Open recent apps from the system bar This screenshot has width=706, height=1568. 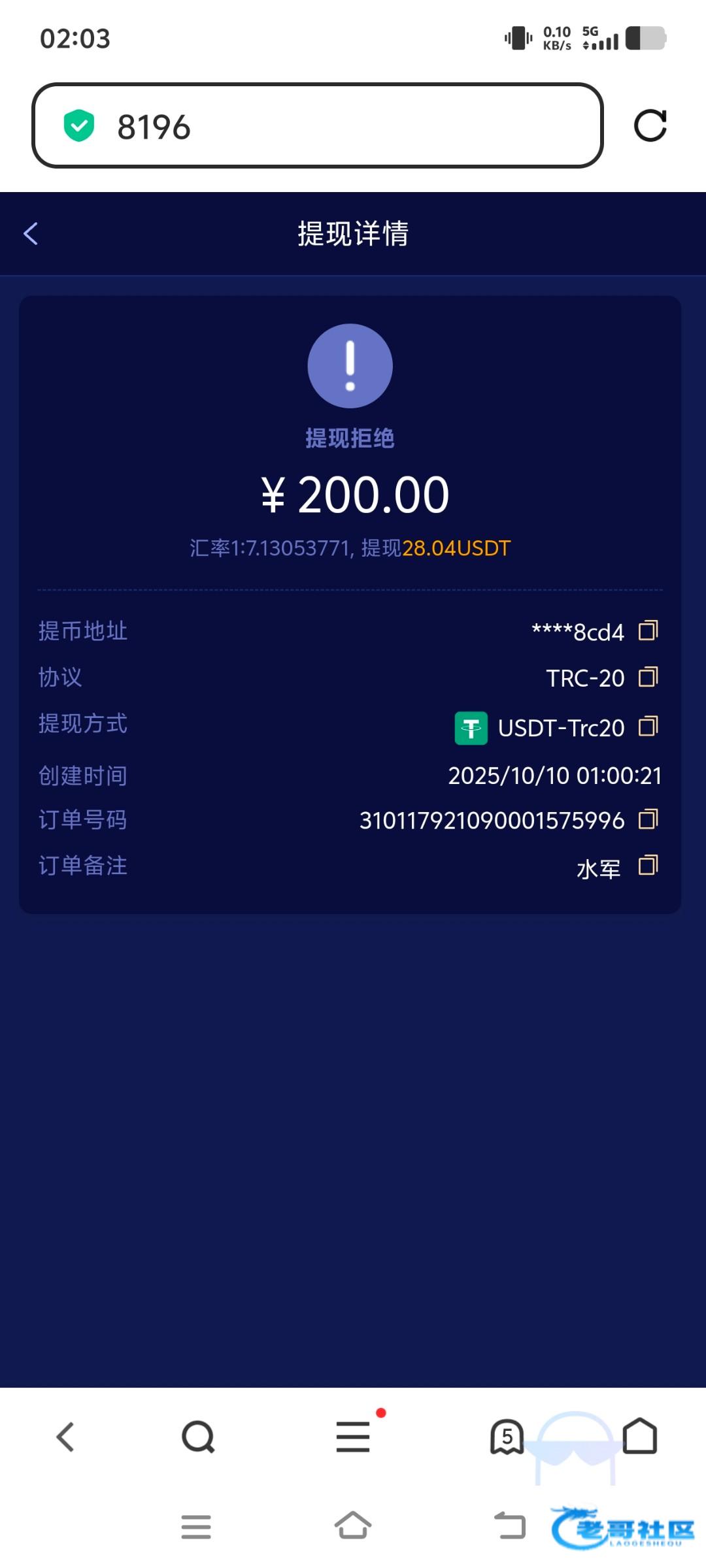pyautogui.click(x=196, y=1526)
